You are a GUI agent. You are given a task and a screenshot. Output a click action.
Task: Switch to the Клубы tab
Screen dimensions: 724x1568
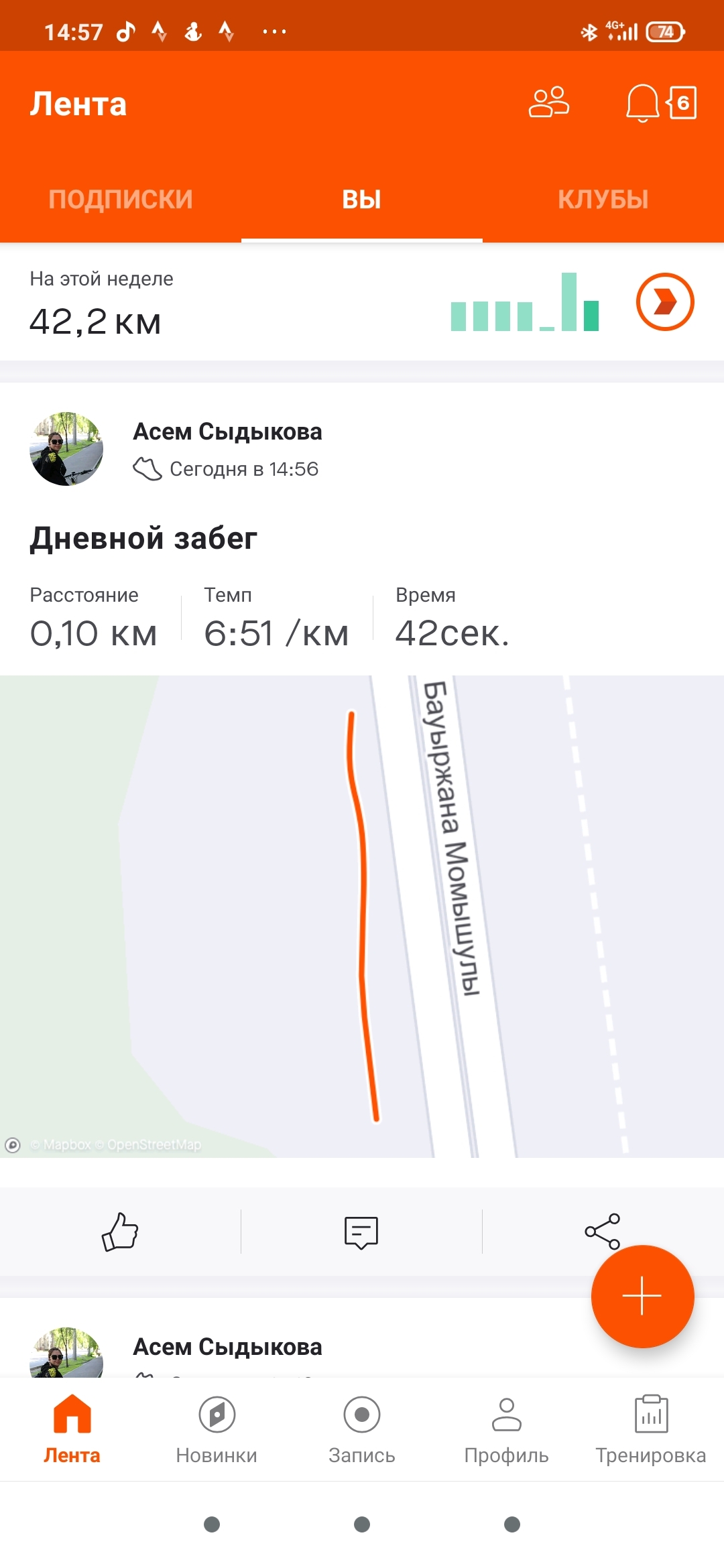[603, 199]
